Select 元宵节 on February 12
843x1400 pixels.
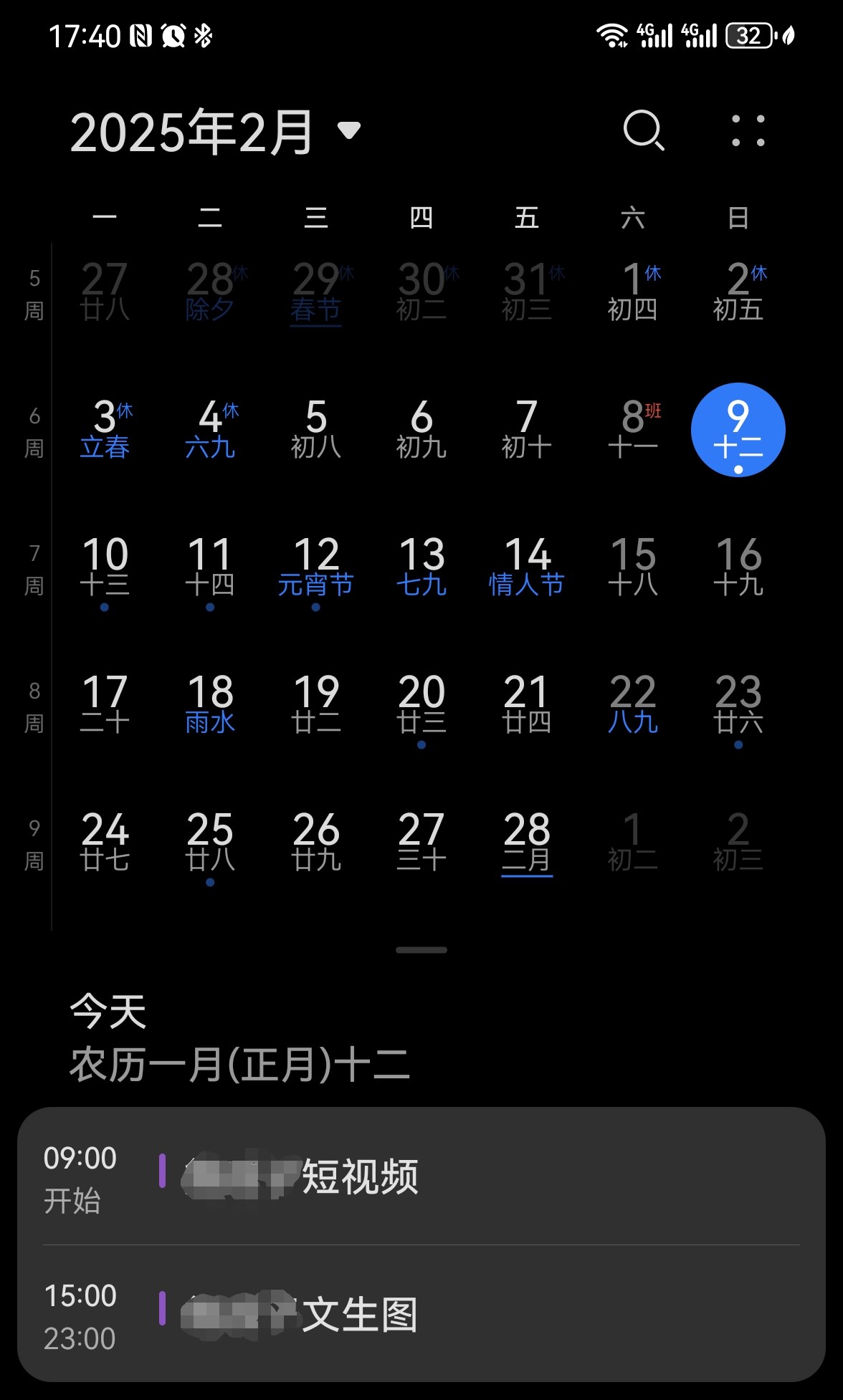pos(316,568)
